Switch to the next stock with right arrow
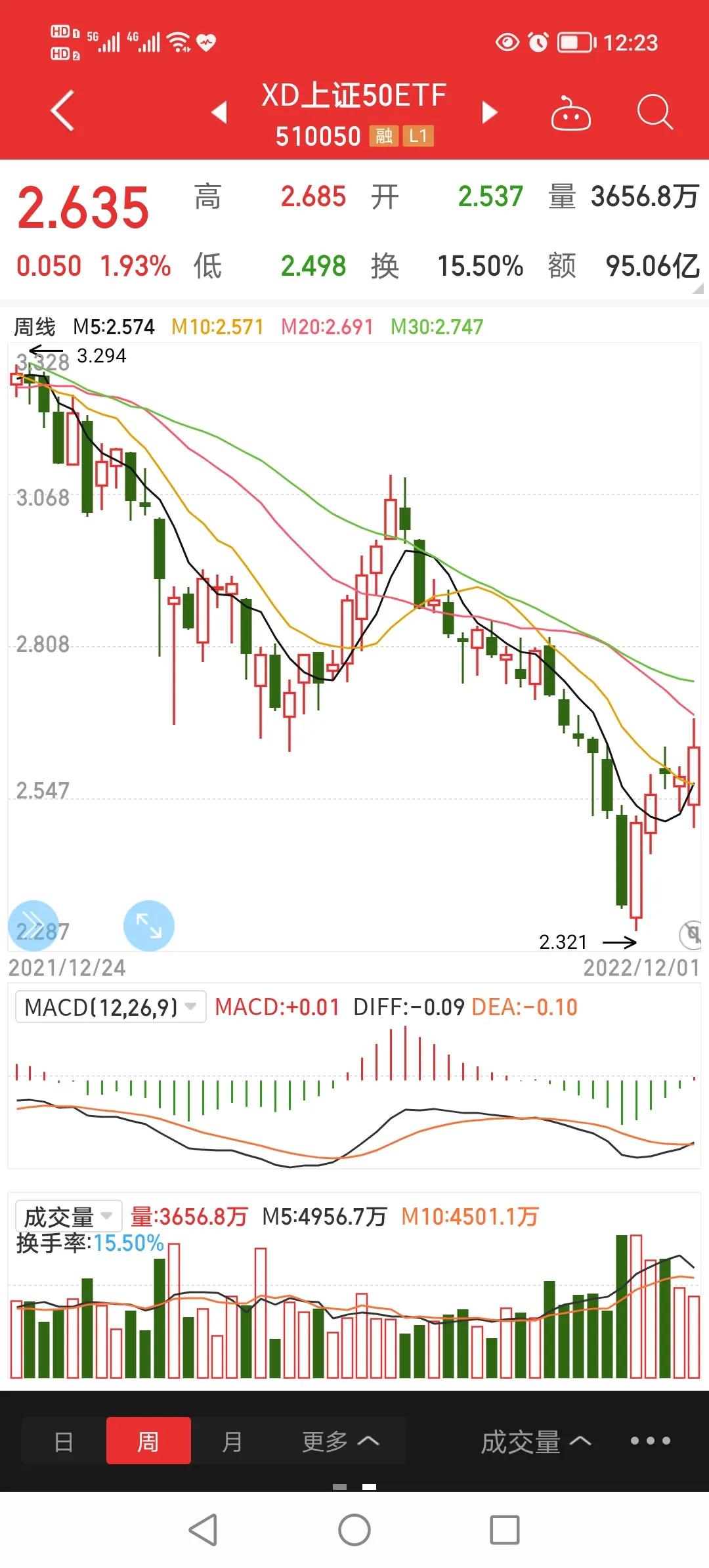This screenshot has height=1568, width=709. (x=489, y=112)
